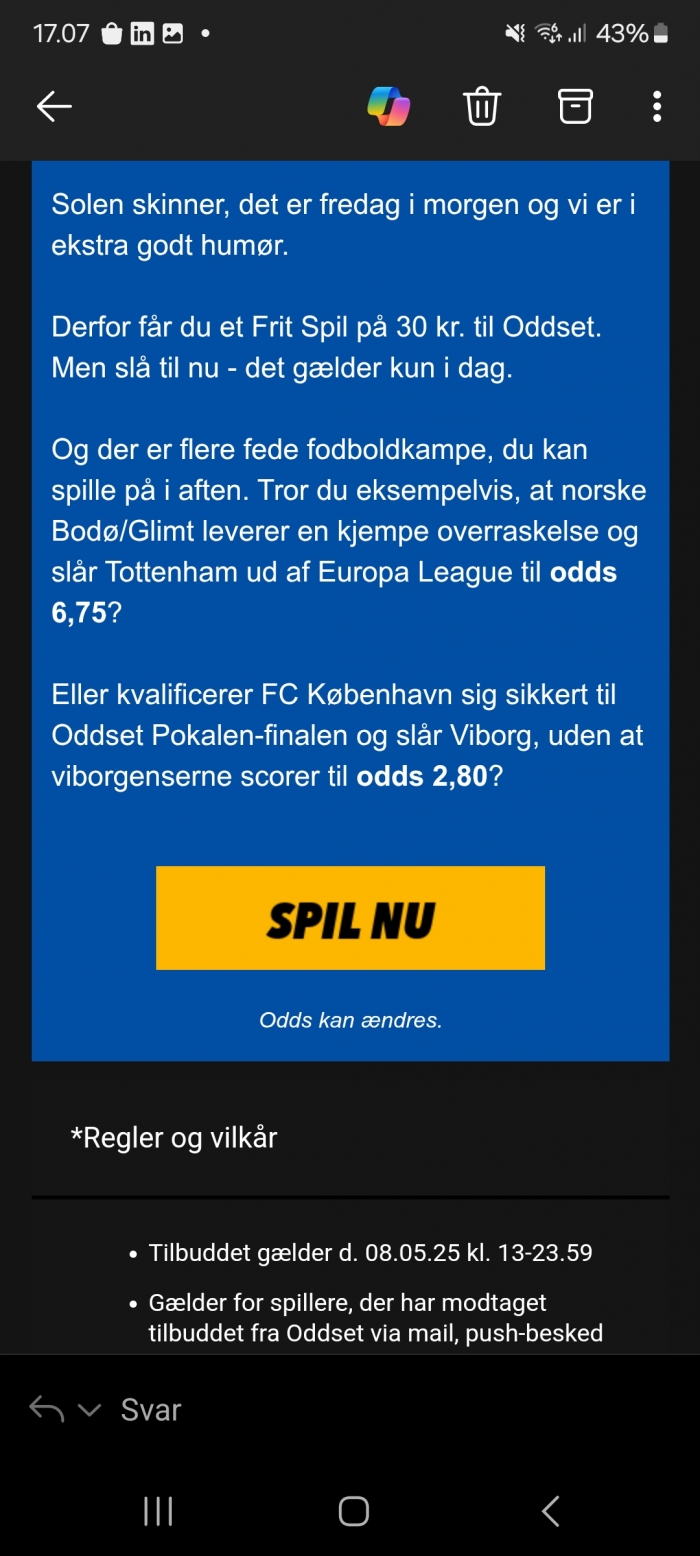
Task: Tap the reply arrow icon
Action: click(x=46, y=1410)
